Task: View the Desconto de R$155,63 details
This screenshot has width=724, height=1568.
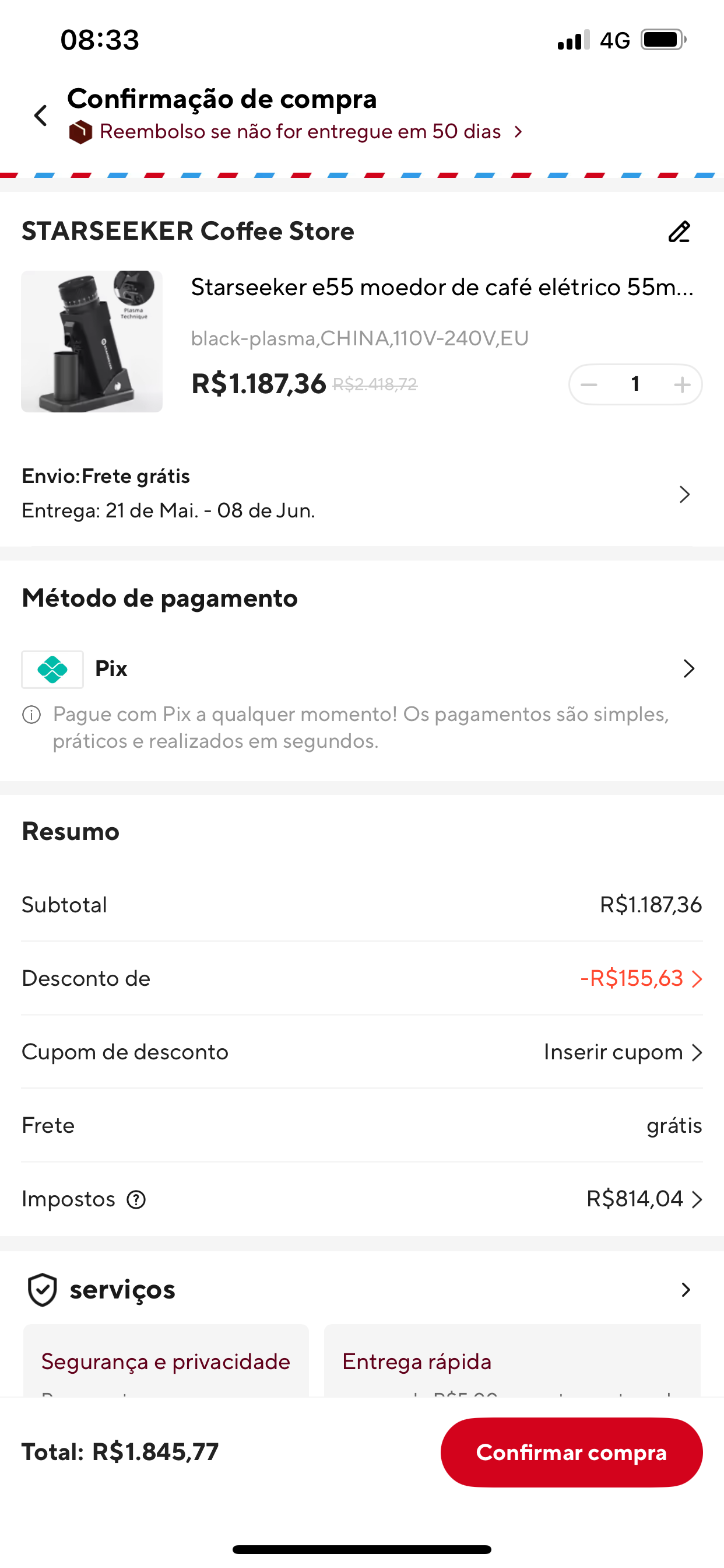Action: tap(641, 979)
